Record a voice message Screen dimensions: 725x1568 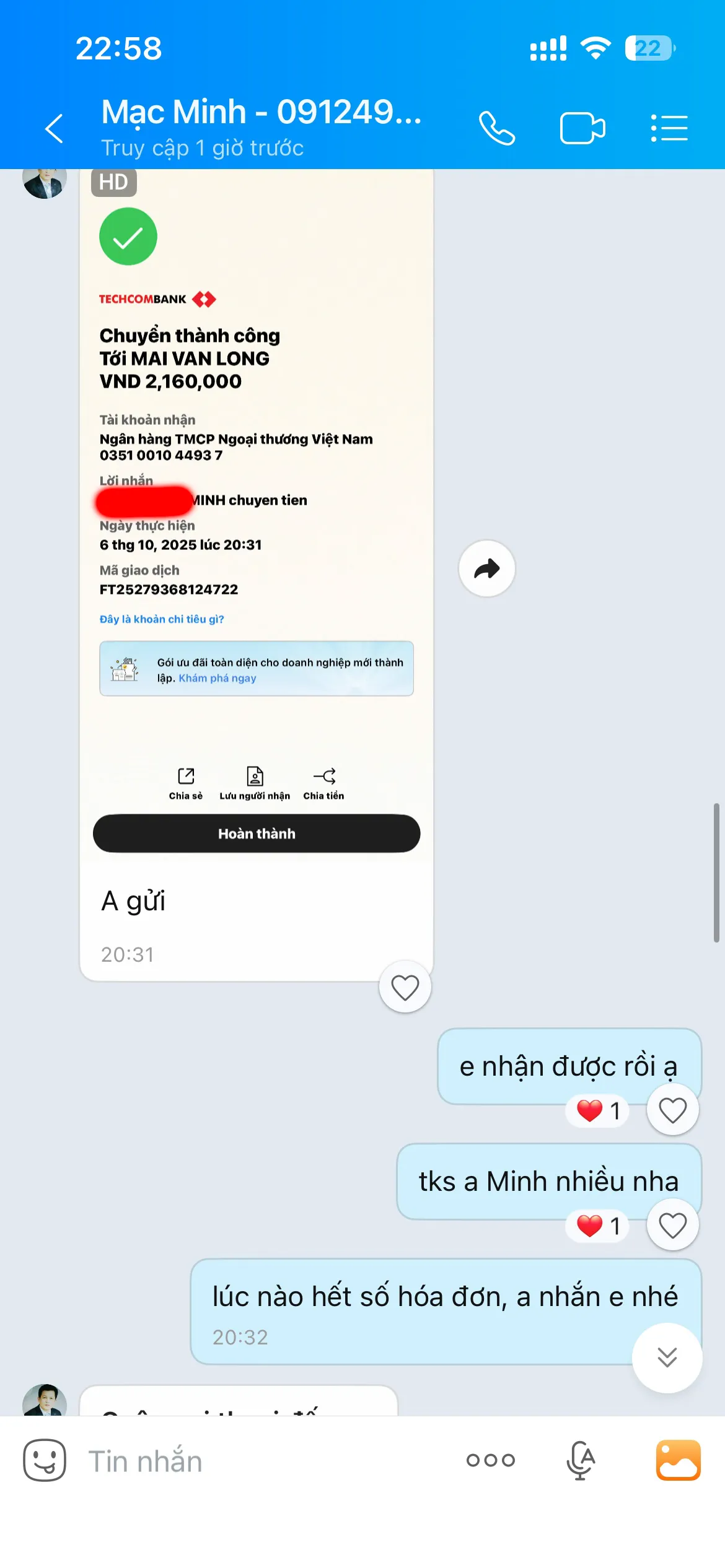581,1460
